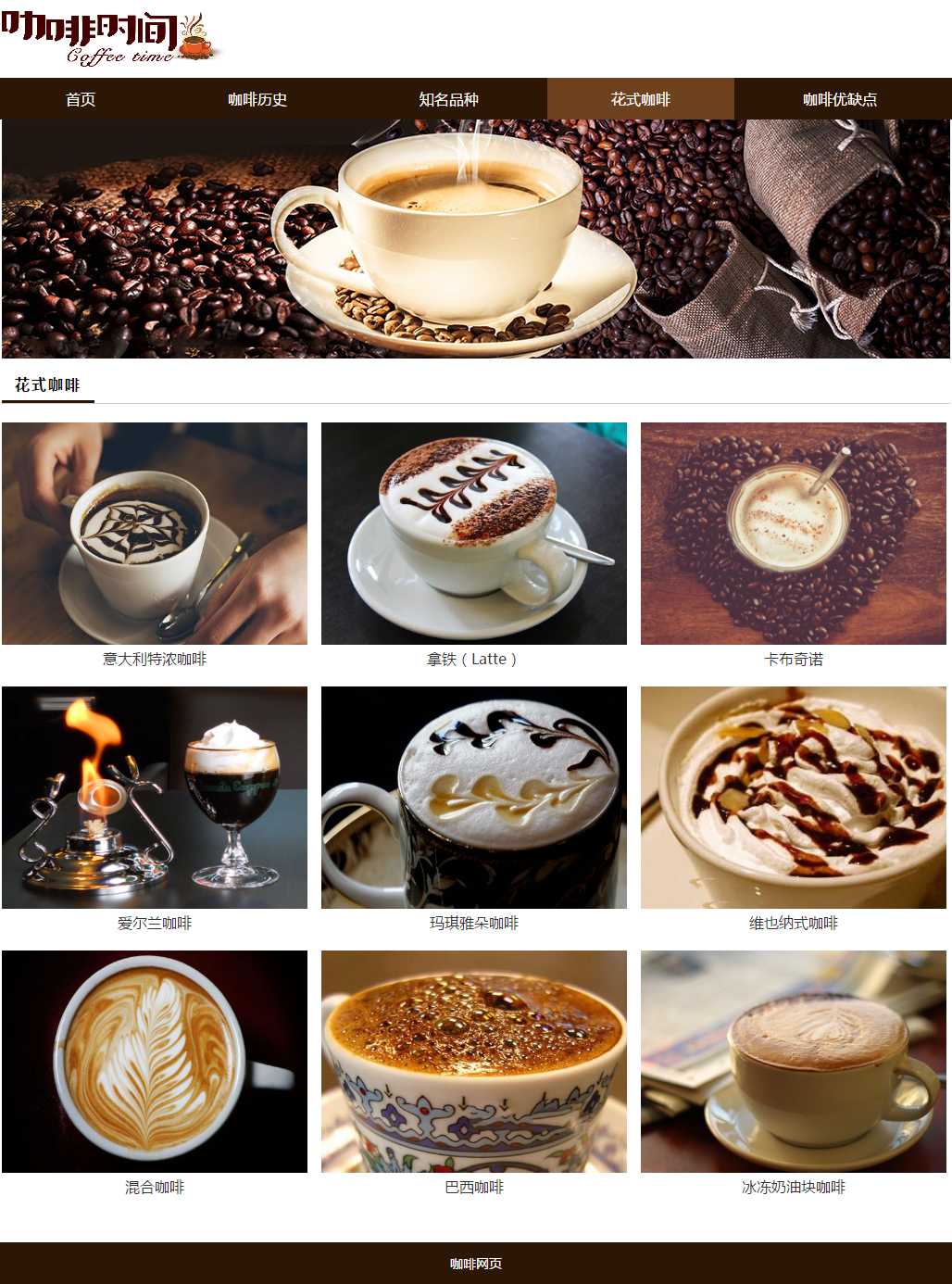Tap the 巴西咖啡 tile
Viewport: 952px width, 1284px height.
pos(474,1062)
